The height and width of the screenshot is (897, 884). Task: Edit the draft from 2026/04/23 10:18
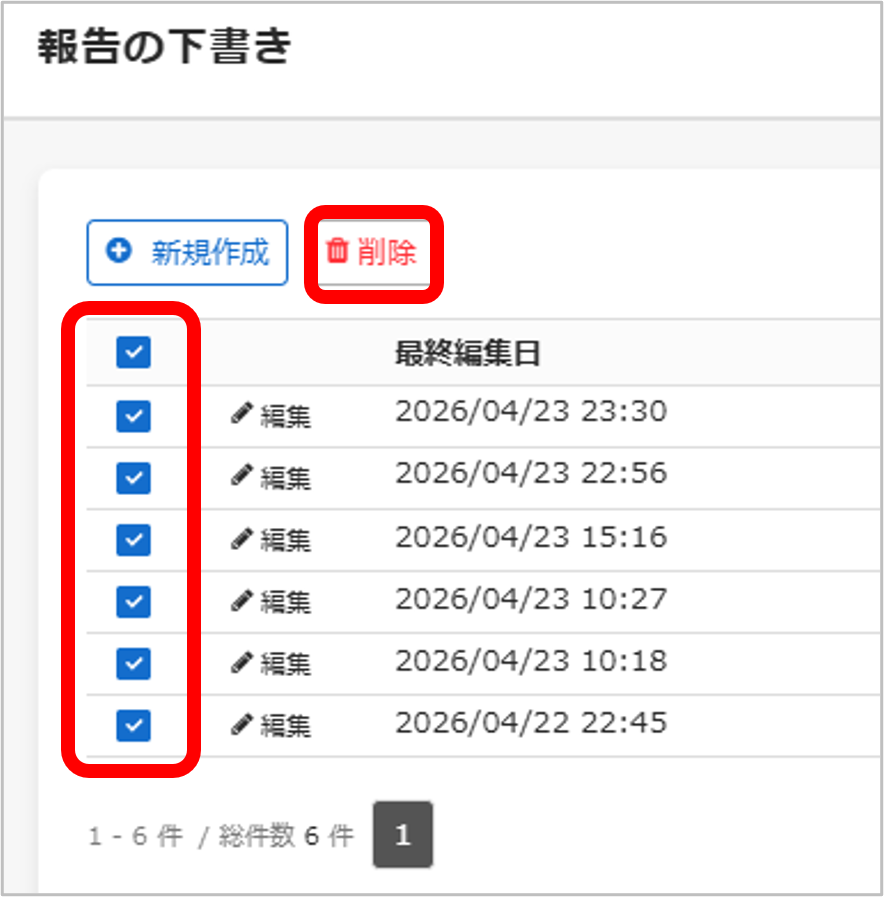pyautogui.click(x=271, y=664)
